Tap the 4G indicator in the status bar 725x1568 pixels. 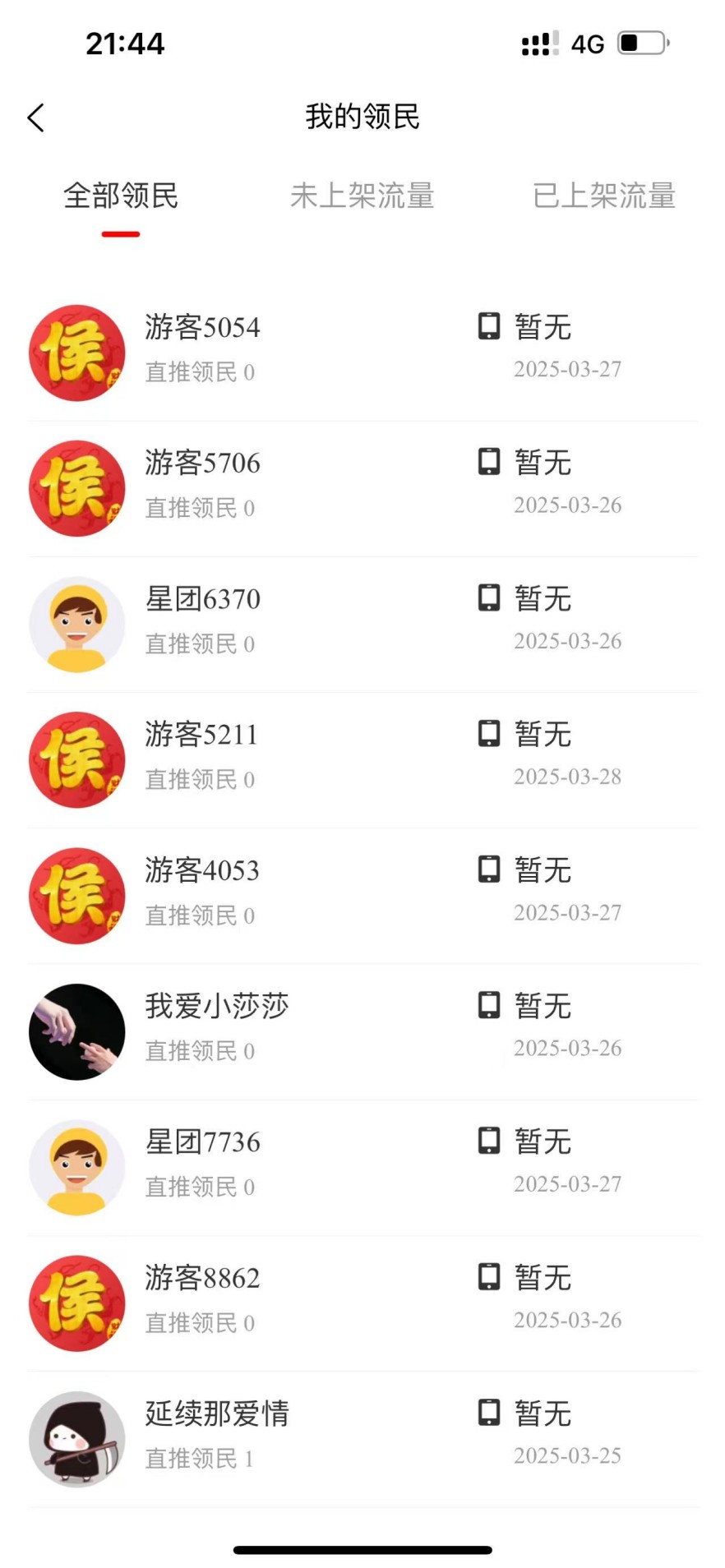[586, 44]
